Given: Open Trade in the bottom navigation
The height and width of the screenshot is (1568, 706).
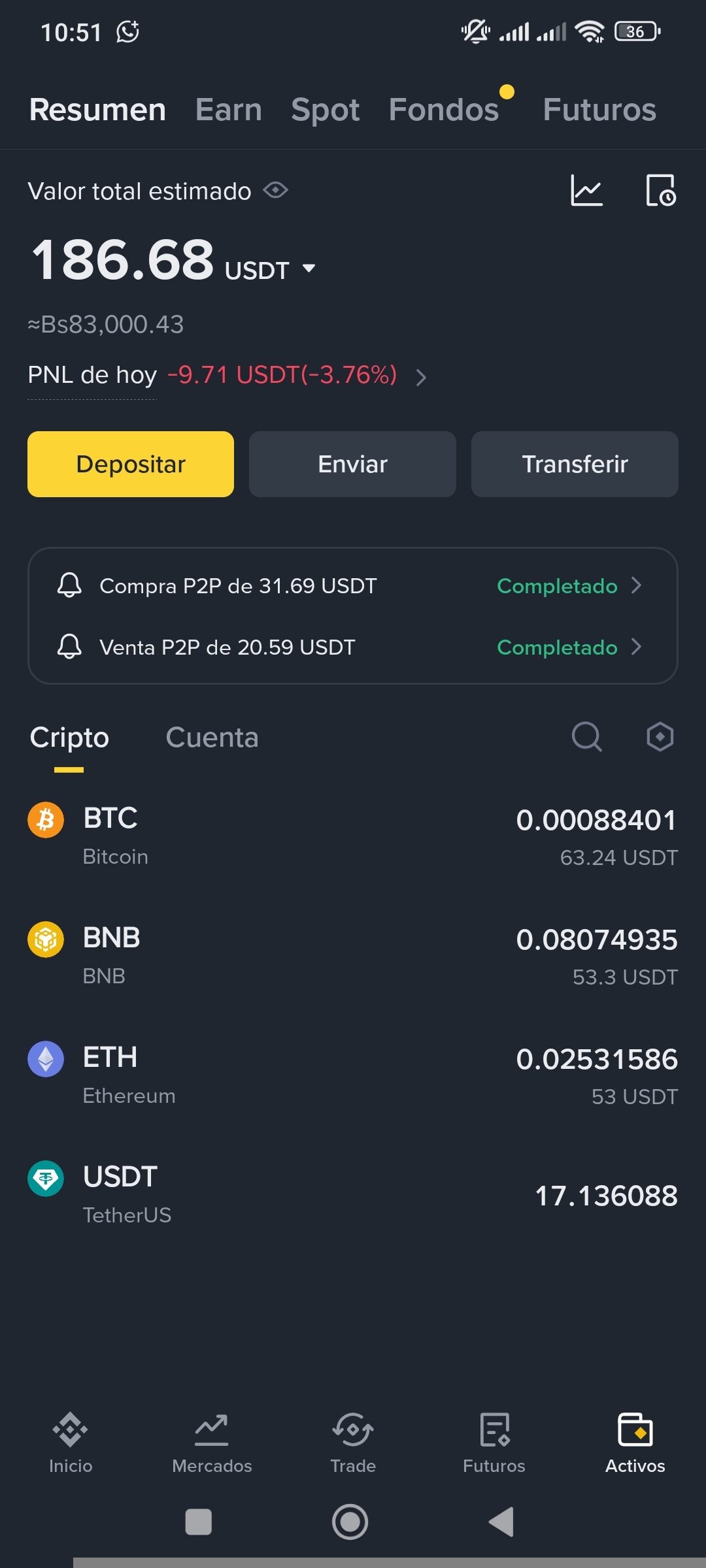Looking at the screenshot, I should pyautogui.click(x=353, y=1443).
